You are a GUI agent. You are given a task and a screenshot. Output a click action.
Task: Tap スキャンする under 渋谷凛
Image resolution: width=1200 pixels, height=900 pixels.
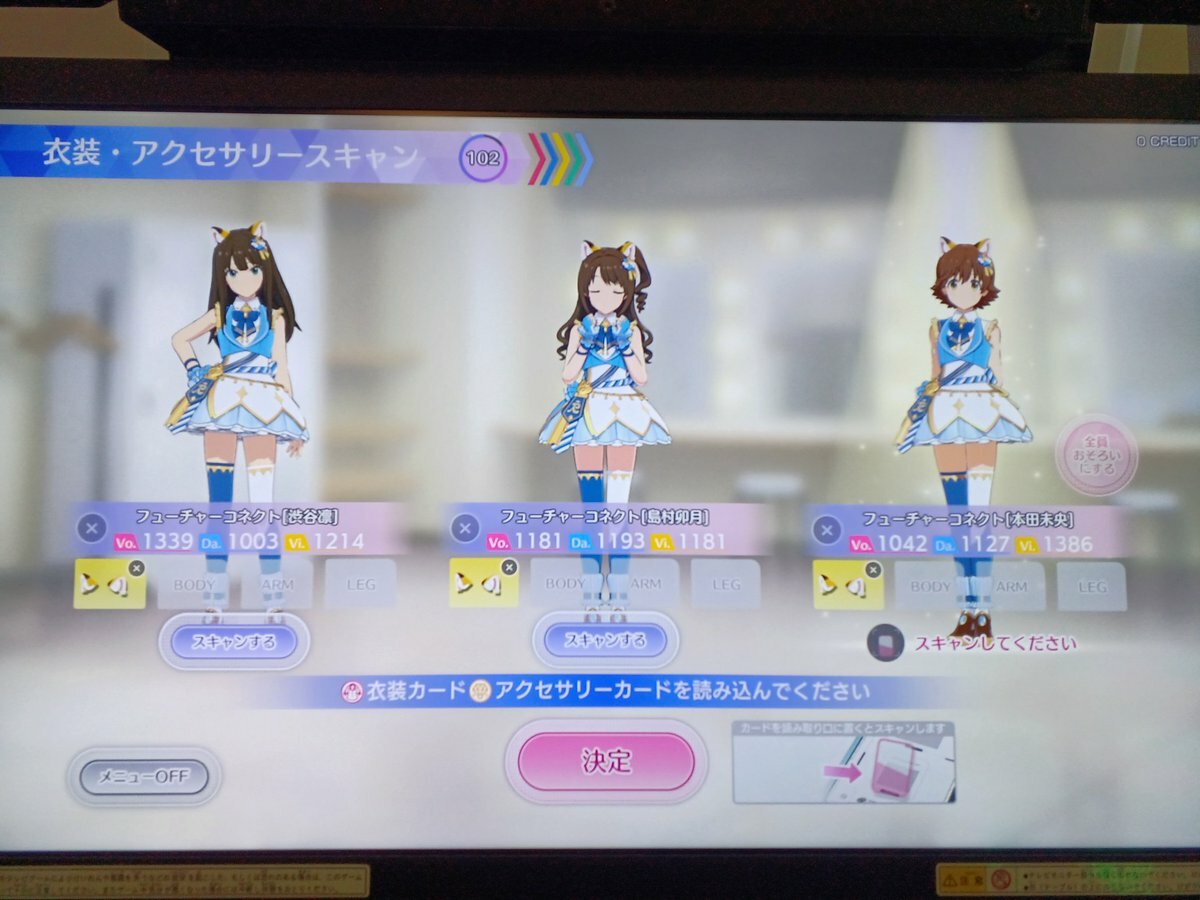click(234, 642)
